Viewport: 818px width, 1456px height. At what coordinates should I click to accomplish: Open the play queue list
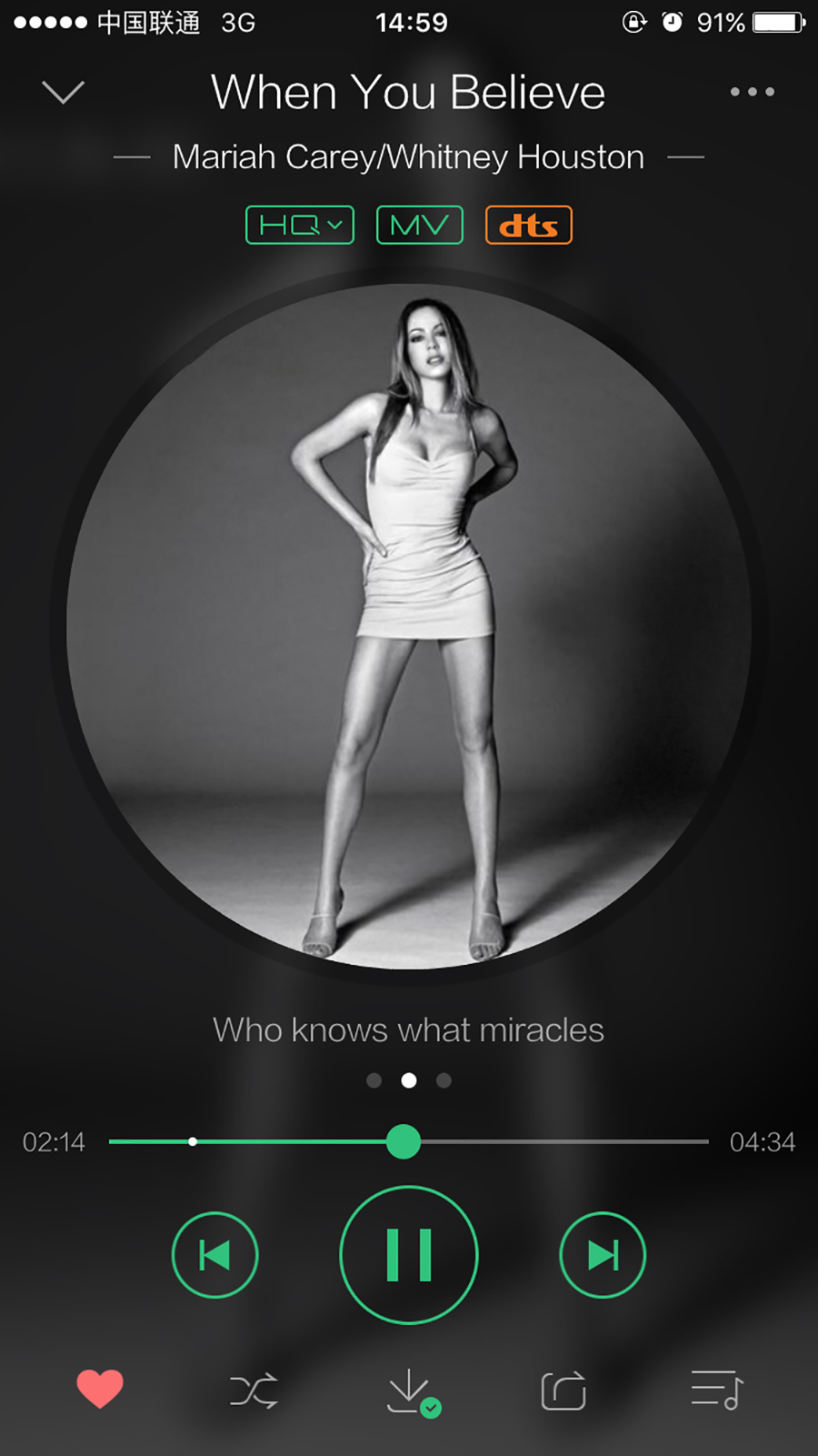(x=717, y=1390)
